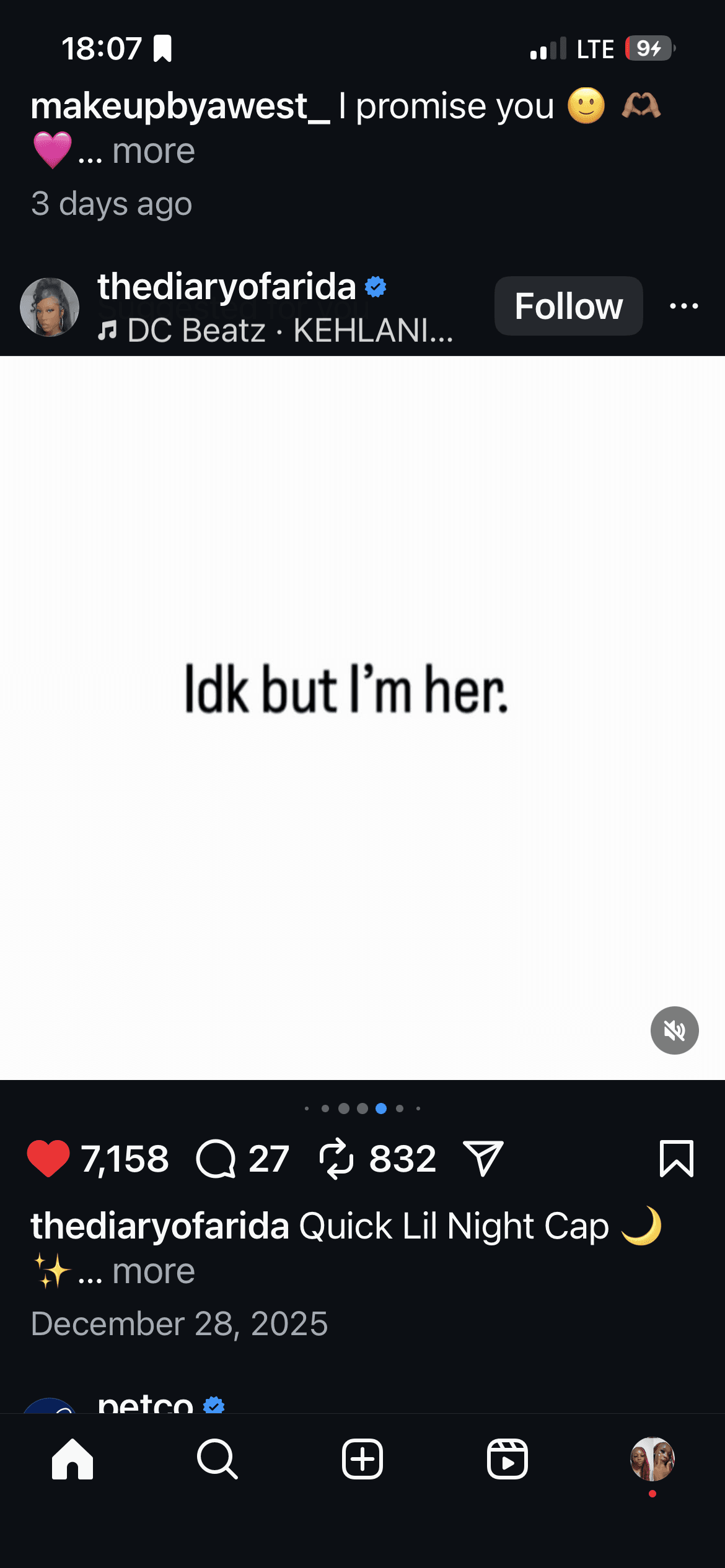Bookmark thediaryofarida's post
725x1568 pixels.
click(x=677, y=1158)
